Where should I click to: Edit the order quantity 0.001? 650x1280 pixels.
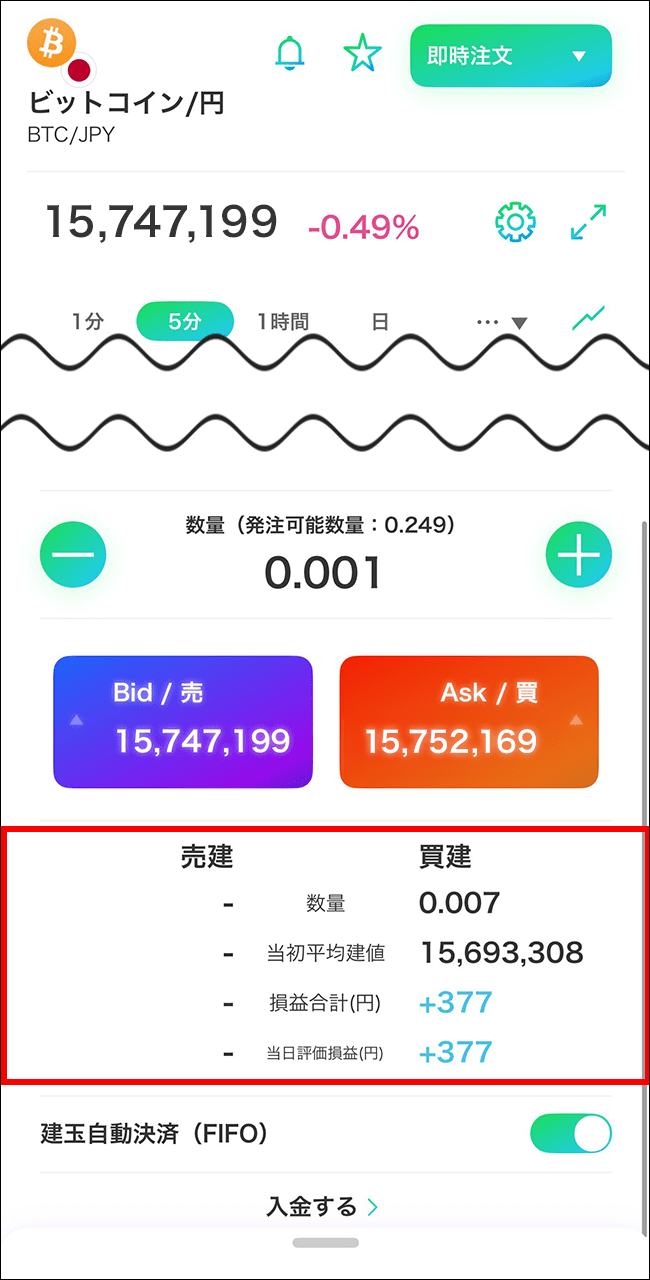(x=323, y=573)
